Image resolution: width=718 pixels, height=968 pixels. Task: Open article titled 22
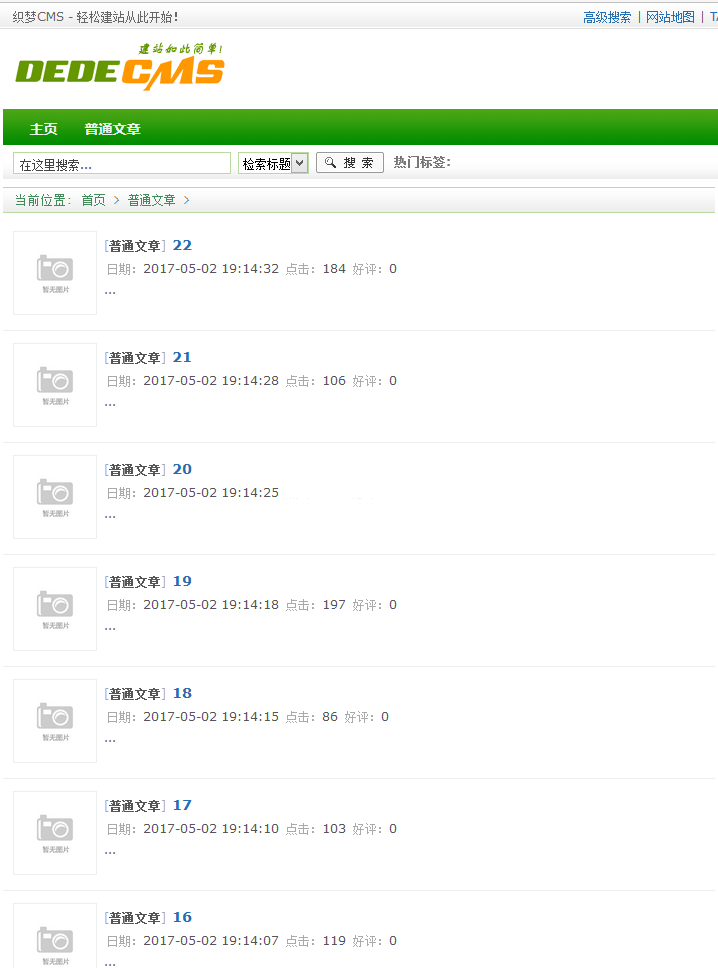coord(182,245)
